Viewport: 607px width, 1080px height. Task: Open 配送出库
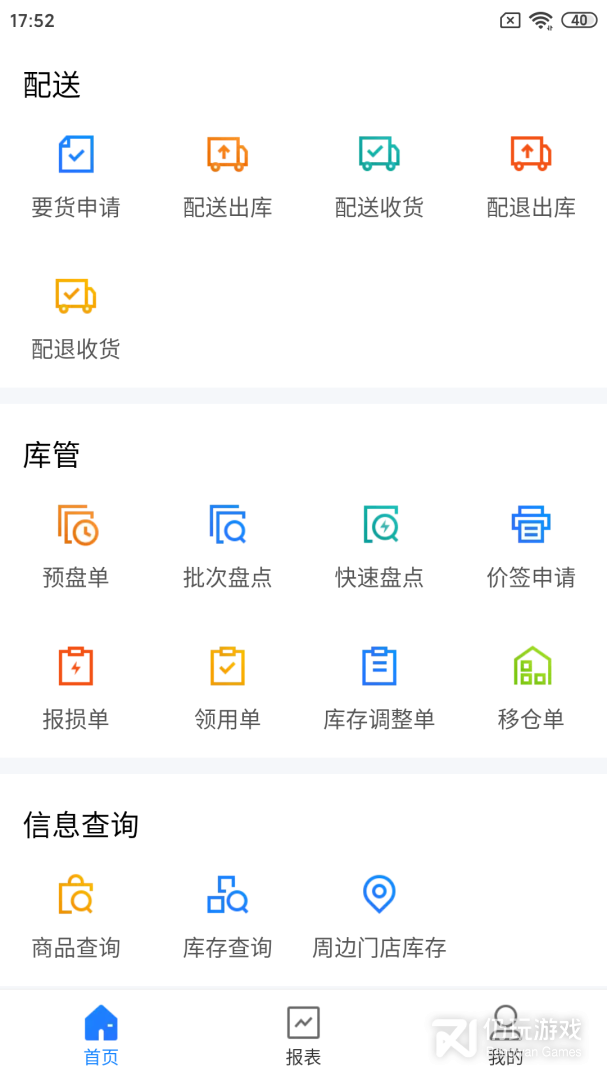pyautogui.click(x=227, y=175)
